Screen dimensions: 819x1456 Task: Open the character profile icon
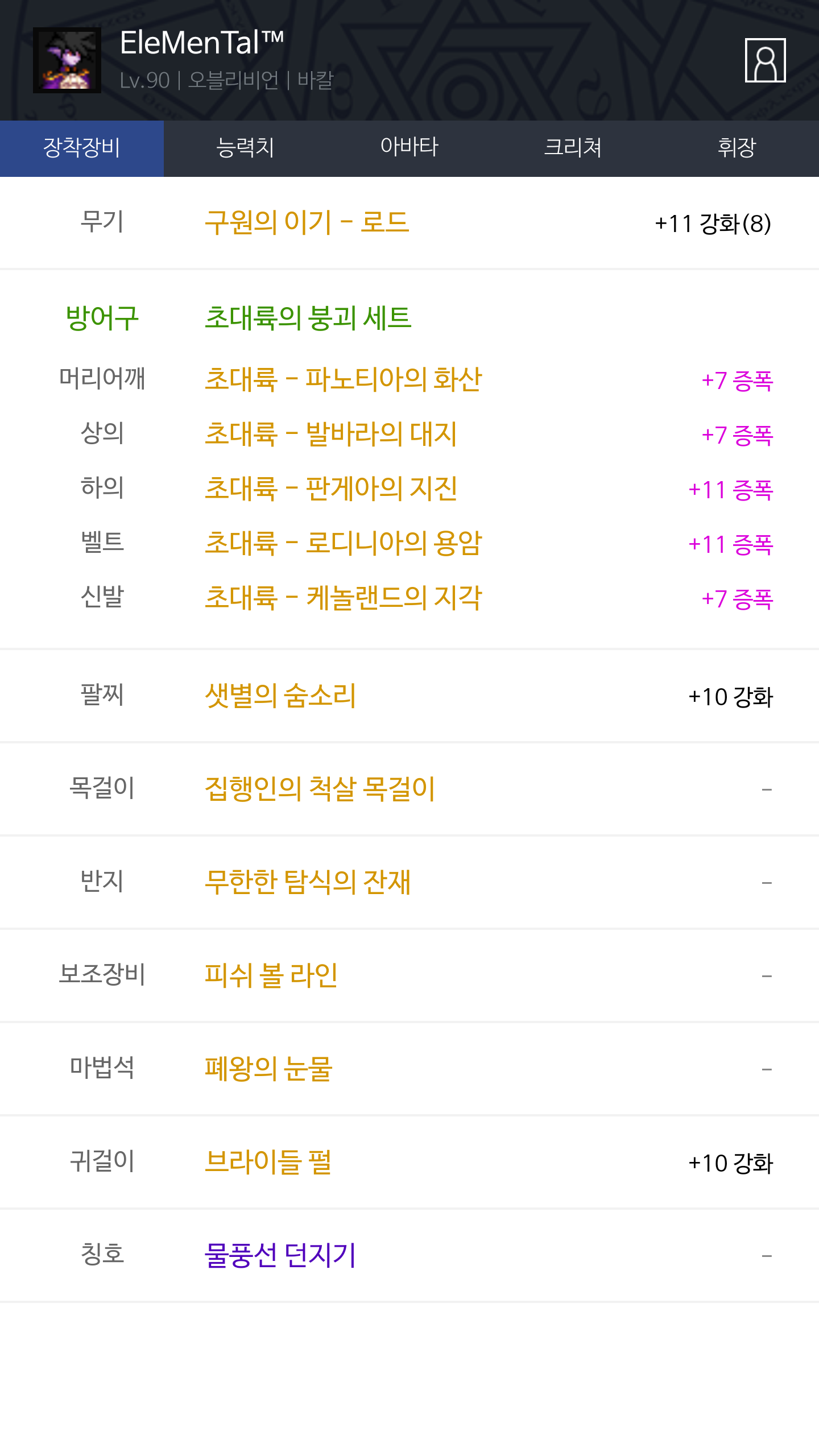point(765,60)
